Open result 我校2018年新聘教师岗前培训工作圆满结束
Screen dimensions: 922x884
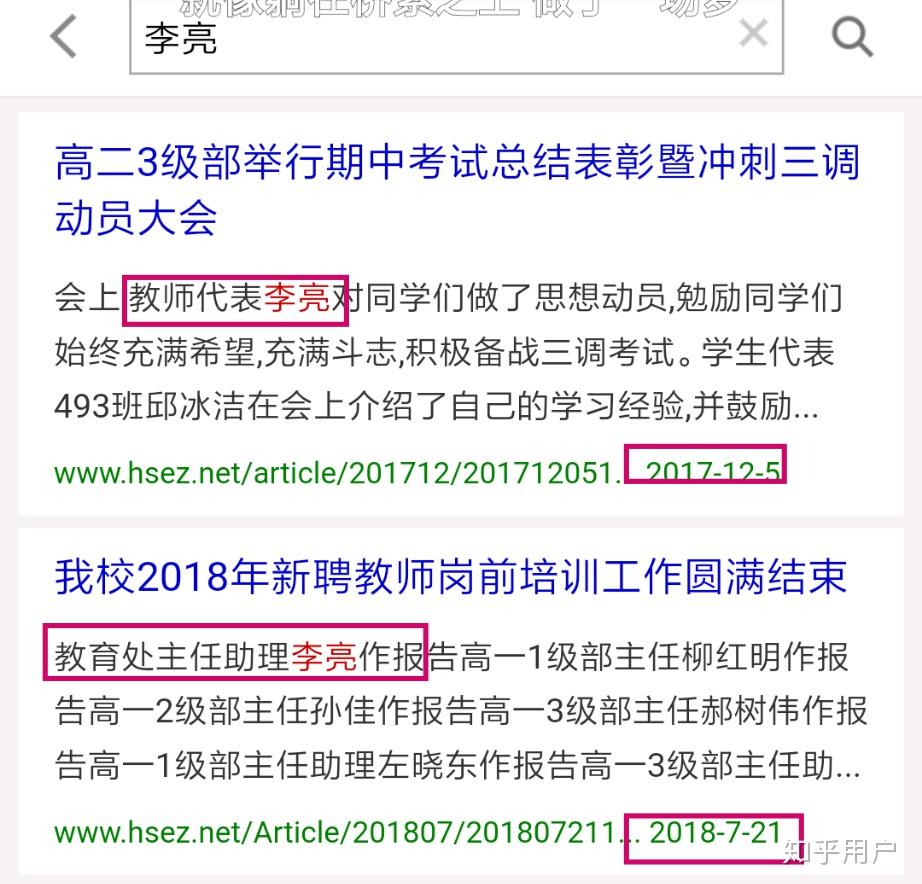point(450,577)
